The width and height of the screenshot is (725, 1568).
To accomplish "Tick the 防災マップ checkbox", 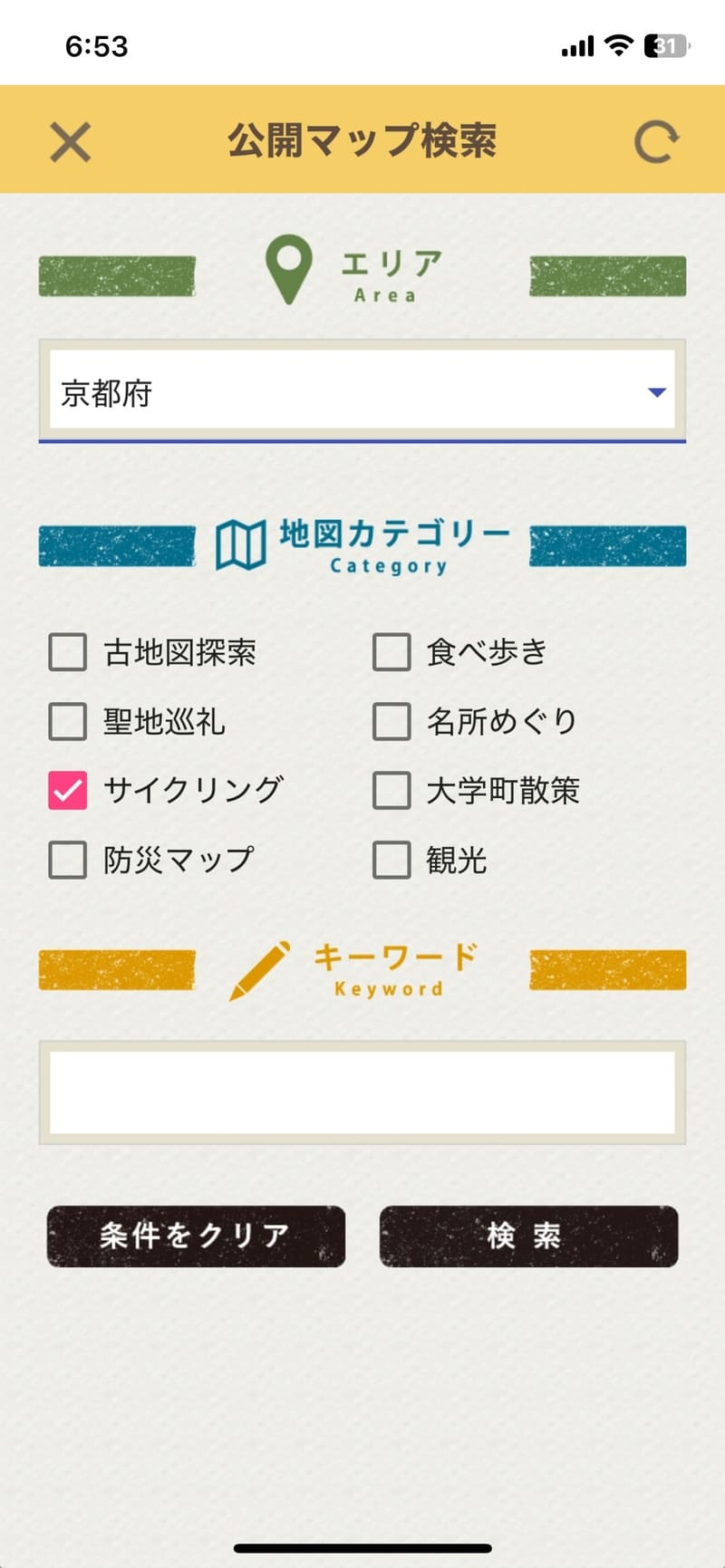I will coord(68,861).
